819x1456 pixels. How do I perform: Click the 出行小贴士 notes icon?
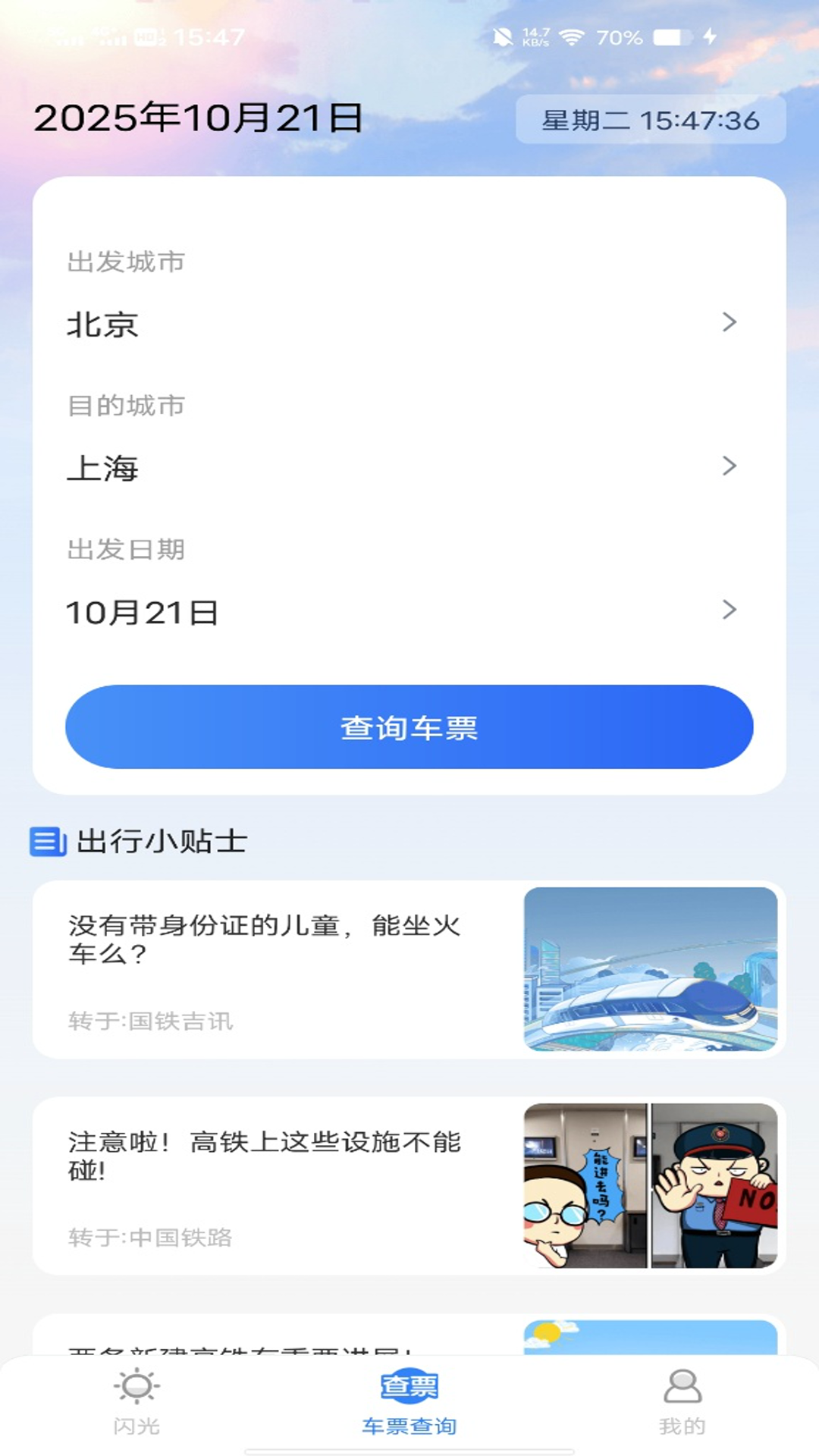tap(47, 840)
